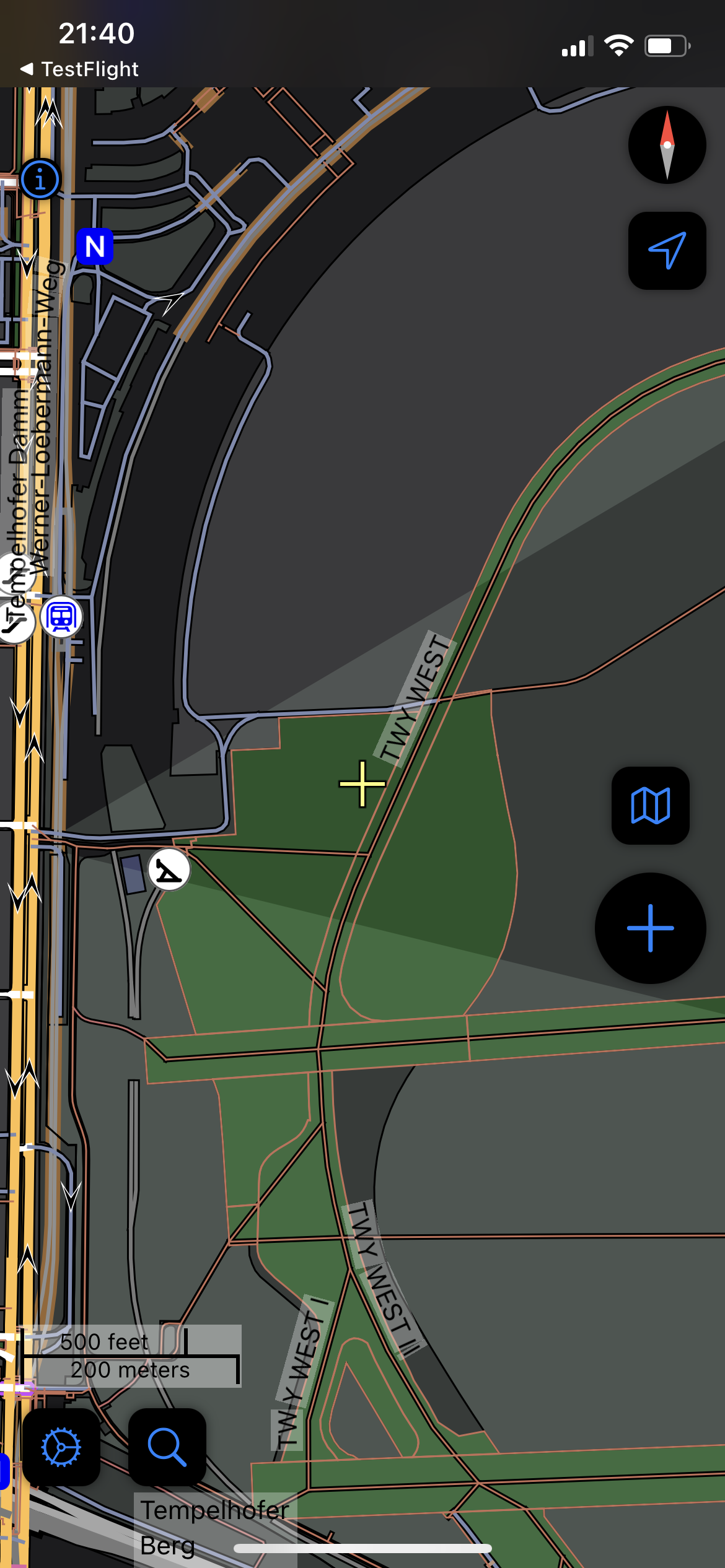Open settings gear button
This screenshot has width=725, height=1568.
[61, 1447]
